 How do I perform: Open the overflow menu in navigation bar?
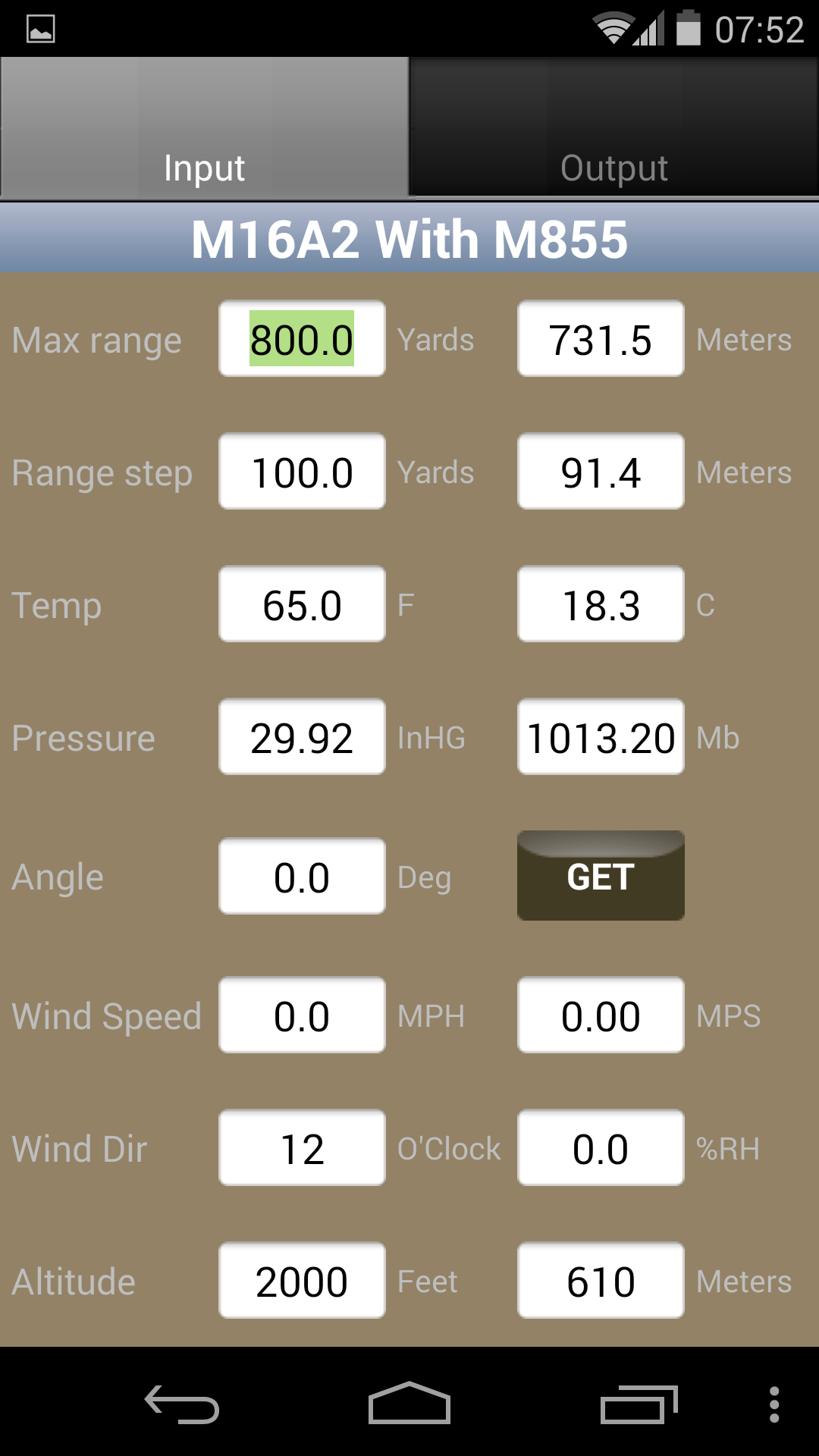point(774,1404)
